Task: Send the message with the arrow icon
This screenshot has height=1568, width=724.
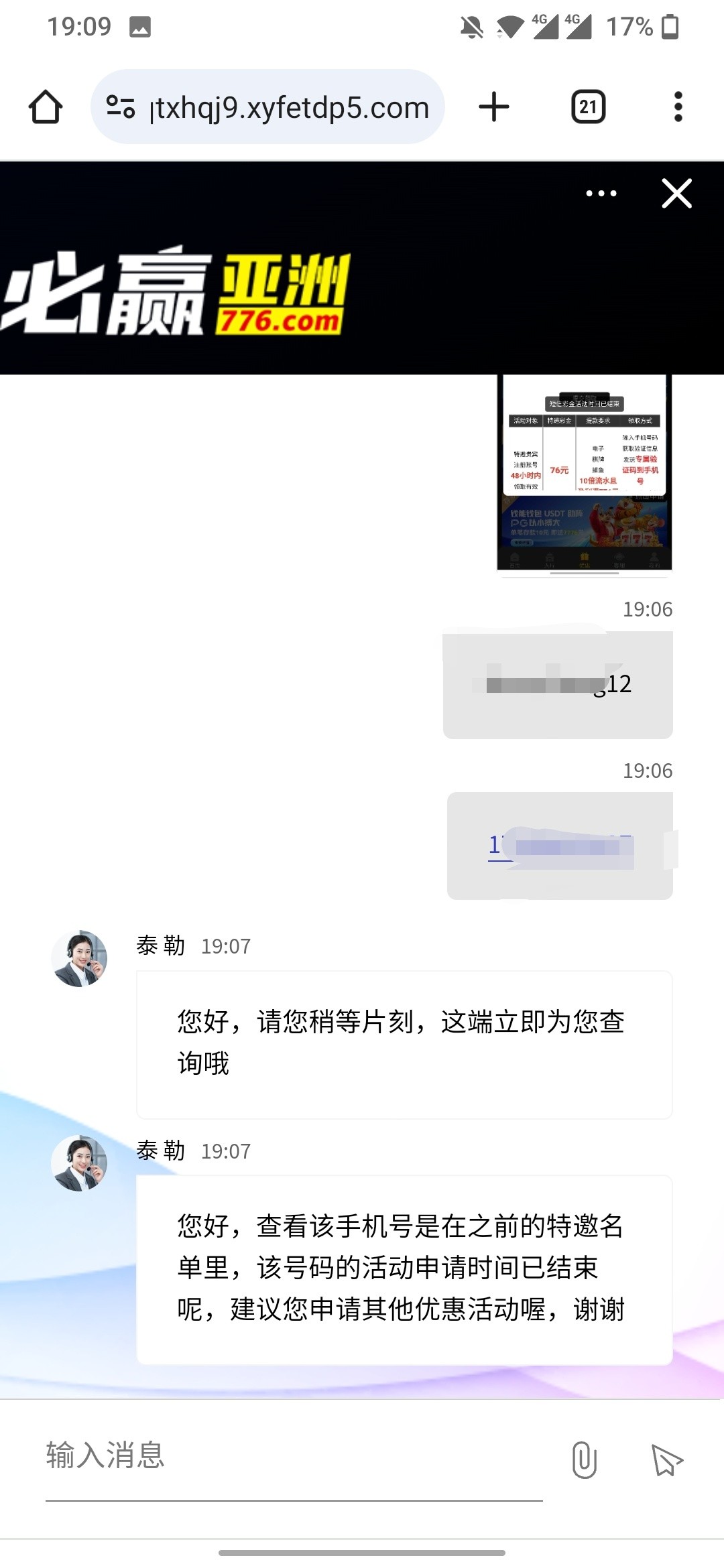Action: click(666, 1459)
